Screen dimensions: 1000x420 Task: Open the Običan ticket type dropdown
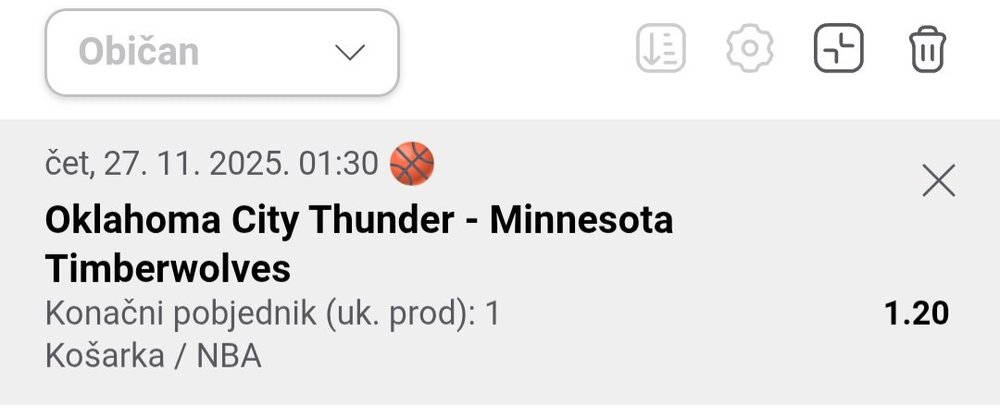pos(222,52)
